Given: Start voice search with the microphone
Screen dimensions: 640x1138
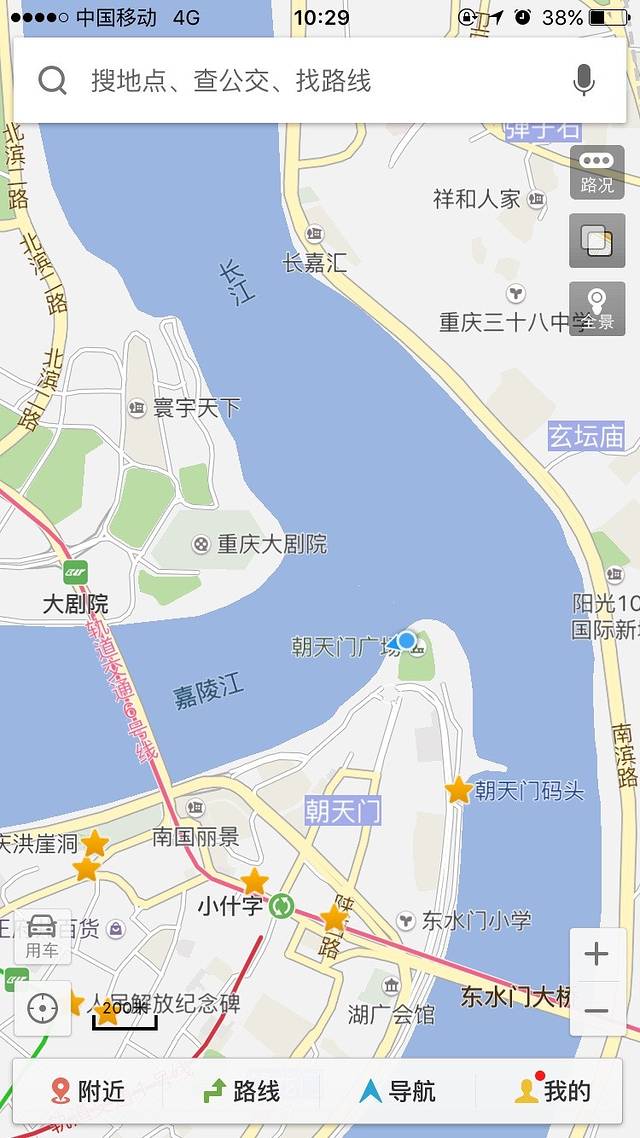Looking at the screenshot, I should coord(583,81).
